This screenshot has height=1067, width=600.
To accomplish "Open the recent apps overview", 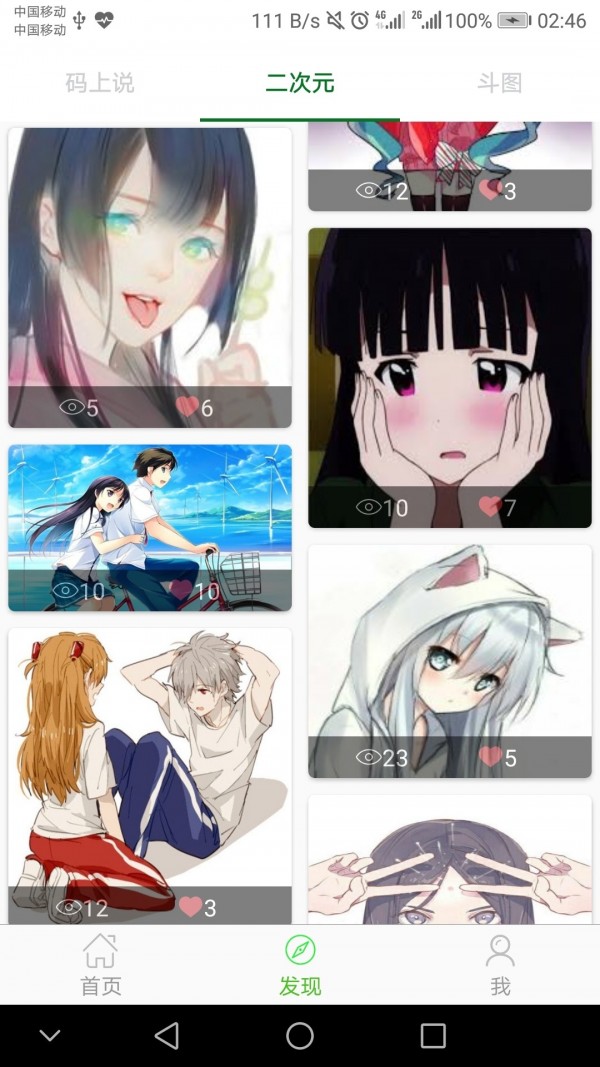I will click(433, 1036).
